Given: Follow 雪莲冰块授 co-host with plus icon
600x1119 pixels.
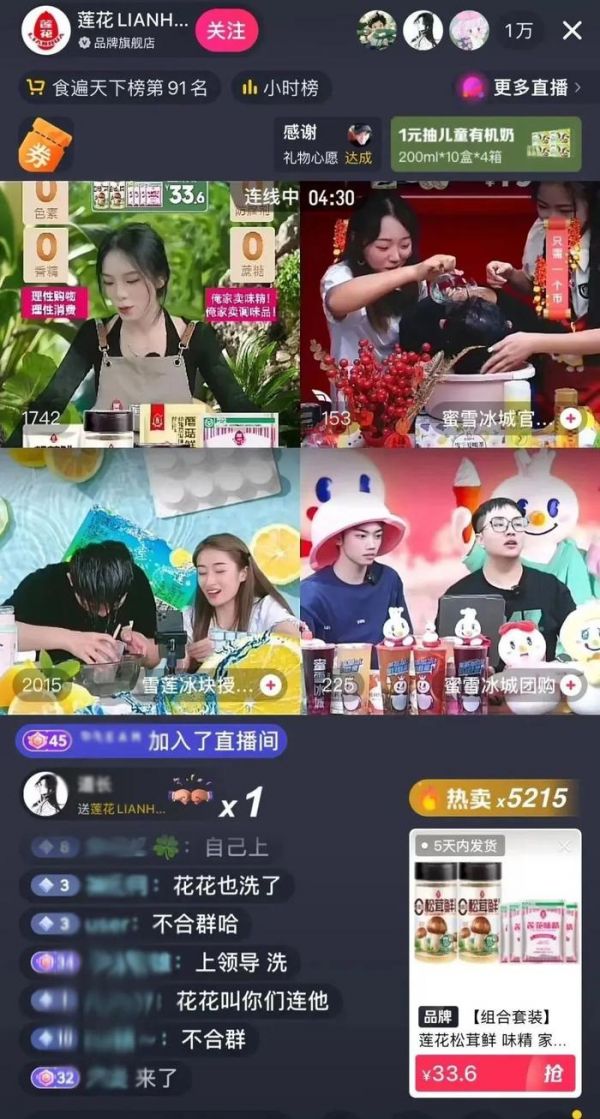Looking at the screenshot, I should (x=270, y=685).
